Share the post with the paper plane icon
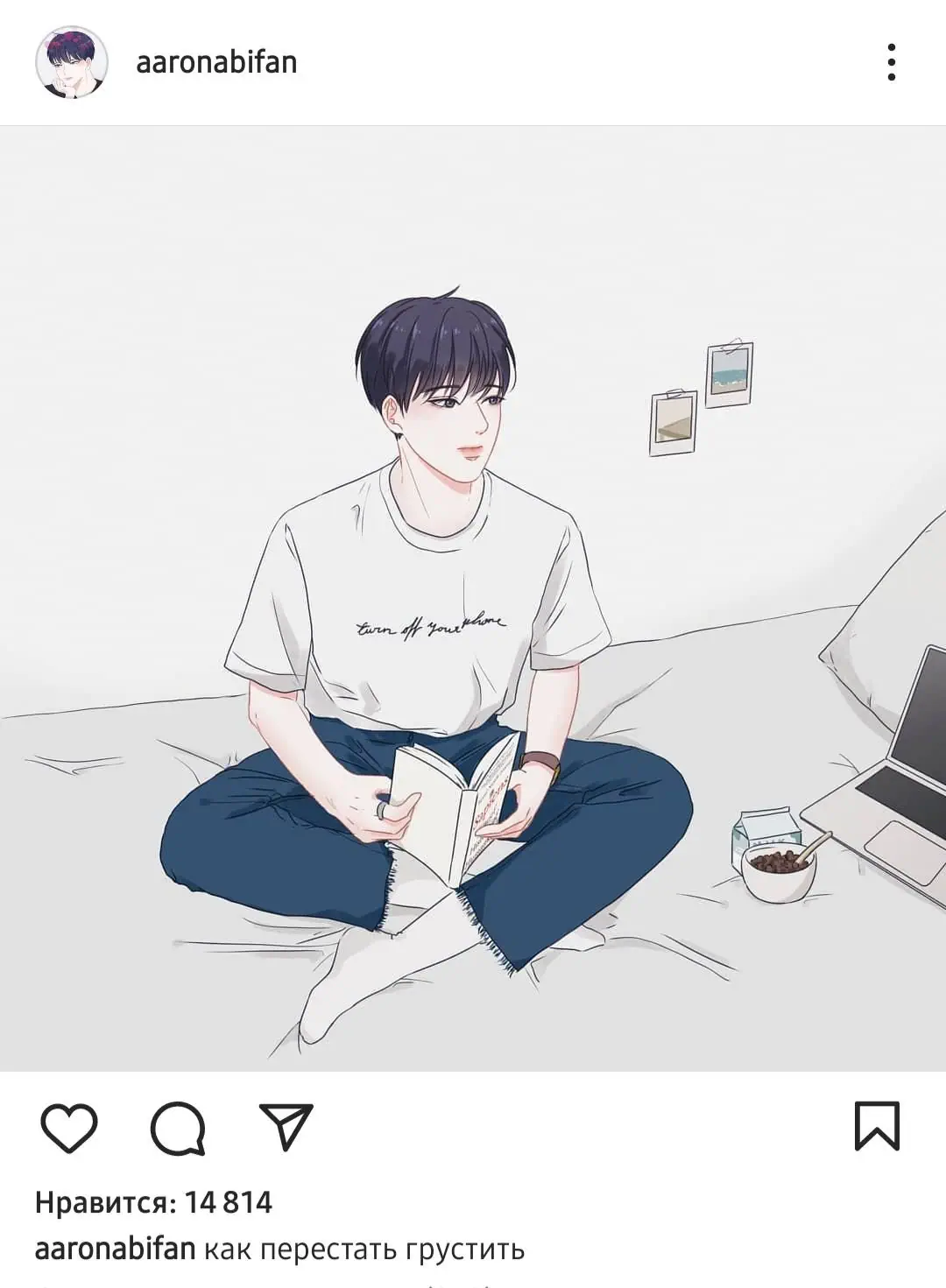This screenshot has width=946, height=1288. pyautogui.click(x=286, y=1127)
